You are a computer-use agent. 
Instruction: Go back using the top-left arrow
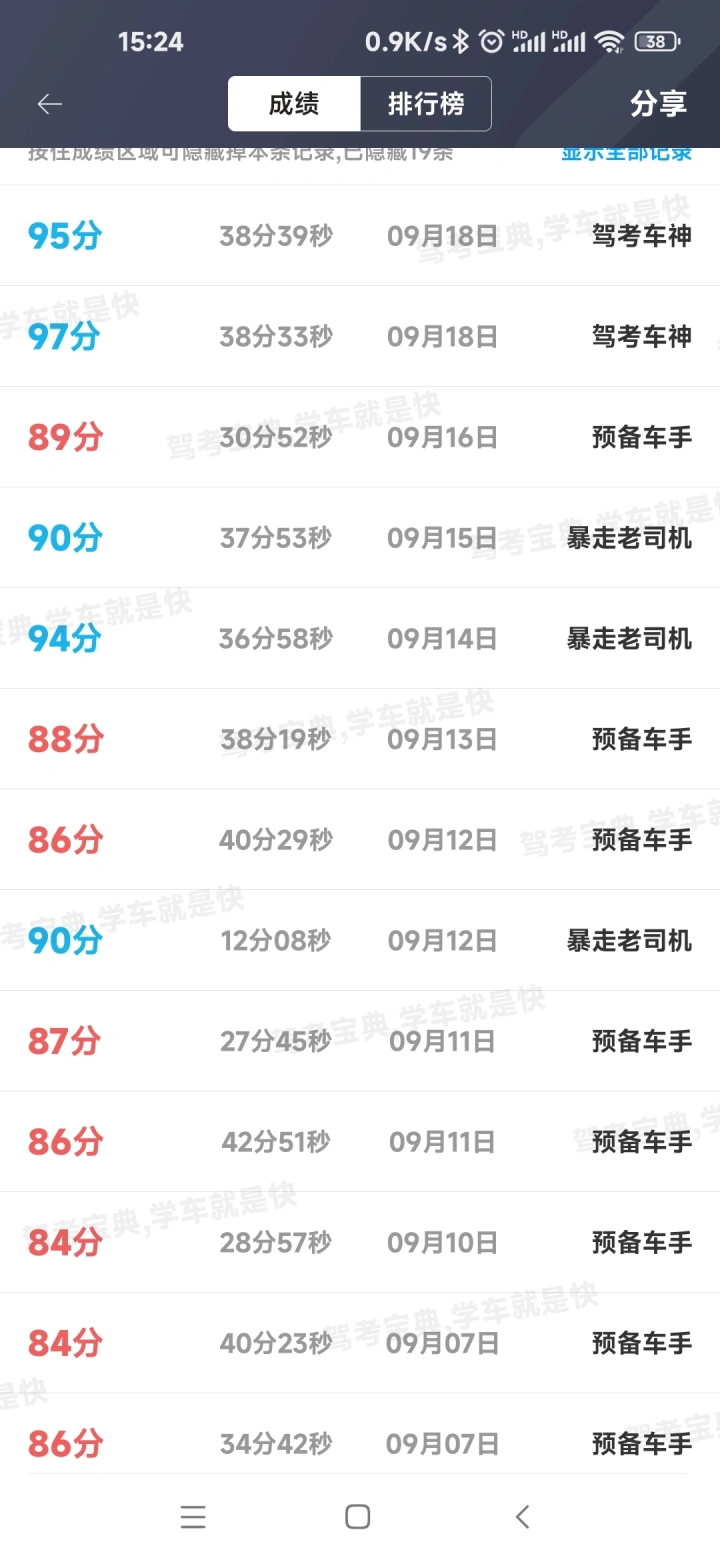[49, 104]
